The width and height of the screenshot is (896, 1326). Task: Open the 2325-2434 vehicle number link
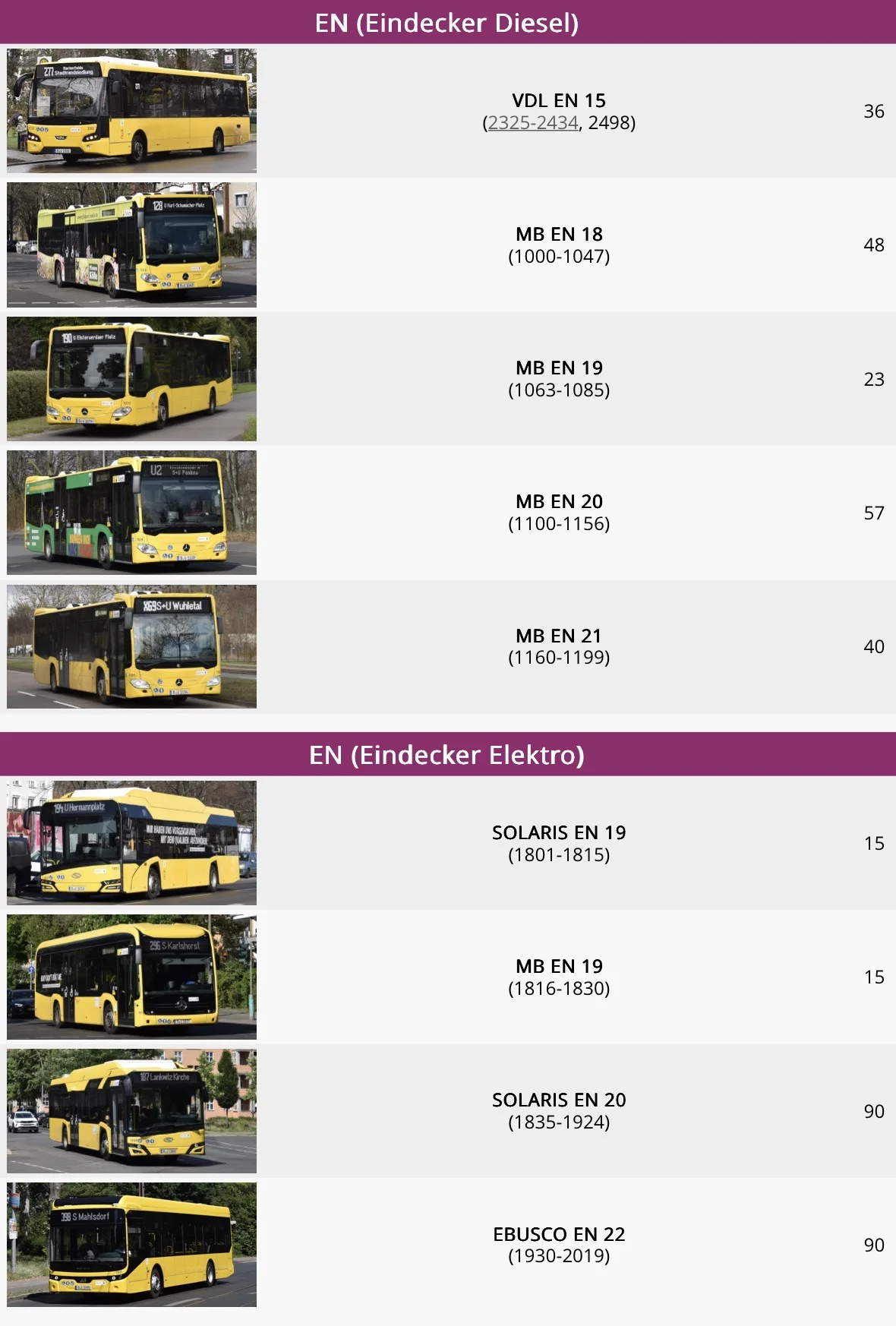[x=532, y=123]
